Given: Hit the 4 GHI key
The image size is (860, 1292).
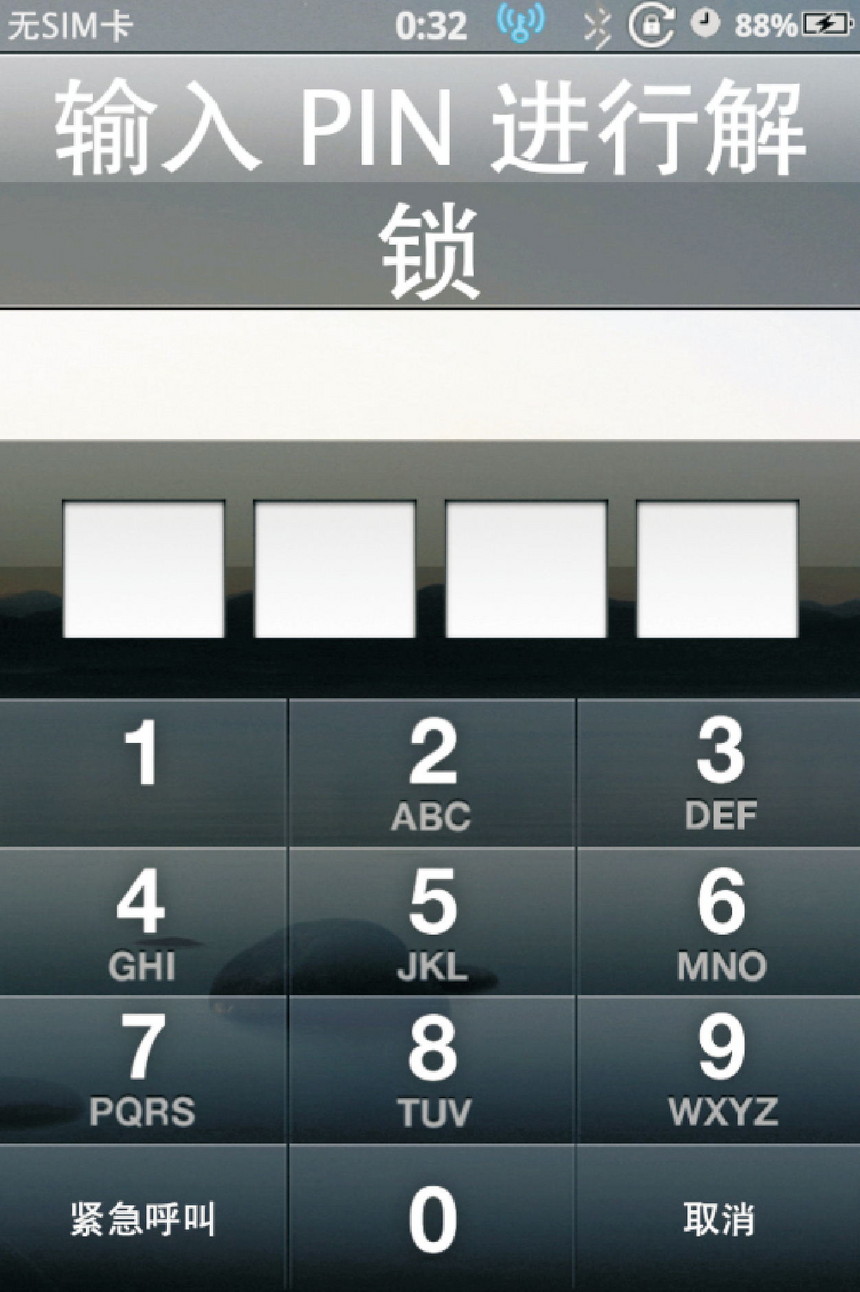Looking at the screenshot, I should coord(143,921).
